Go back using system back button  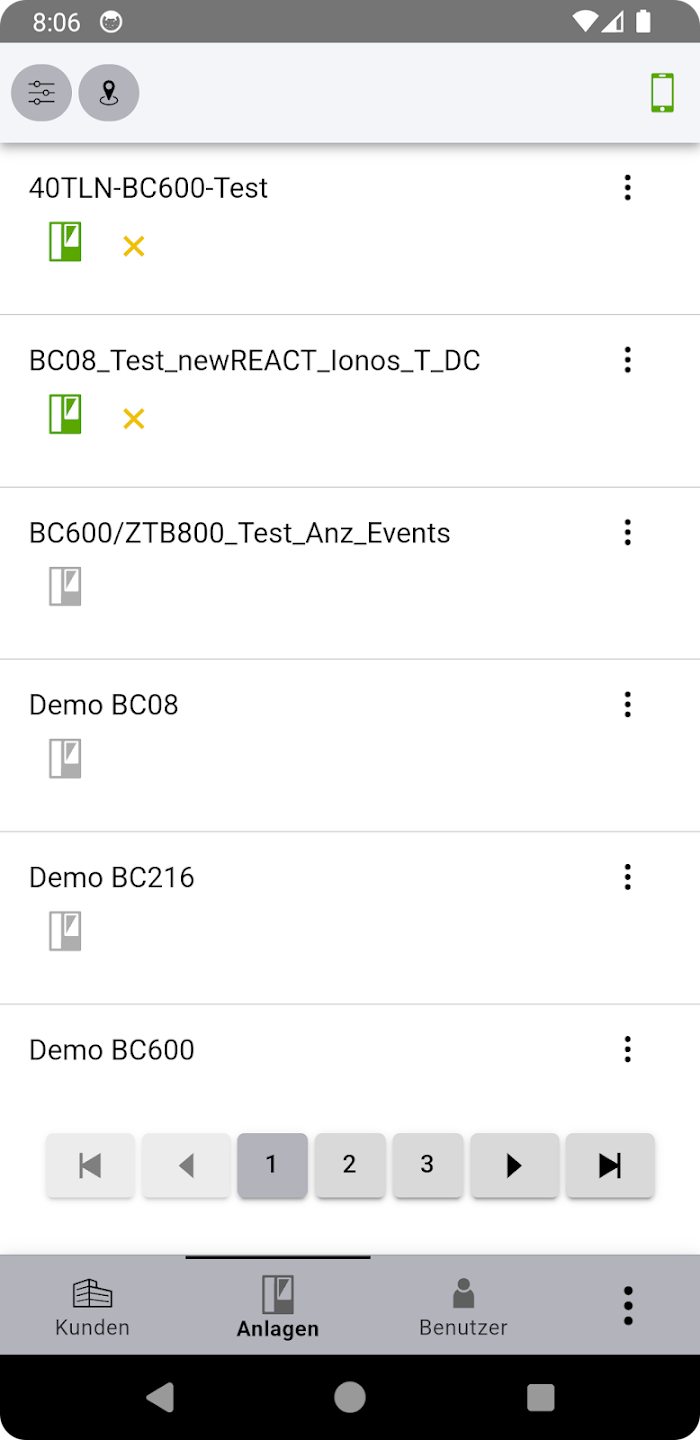[x=160, y=1397]
